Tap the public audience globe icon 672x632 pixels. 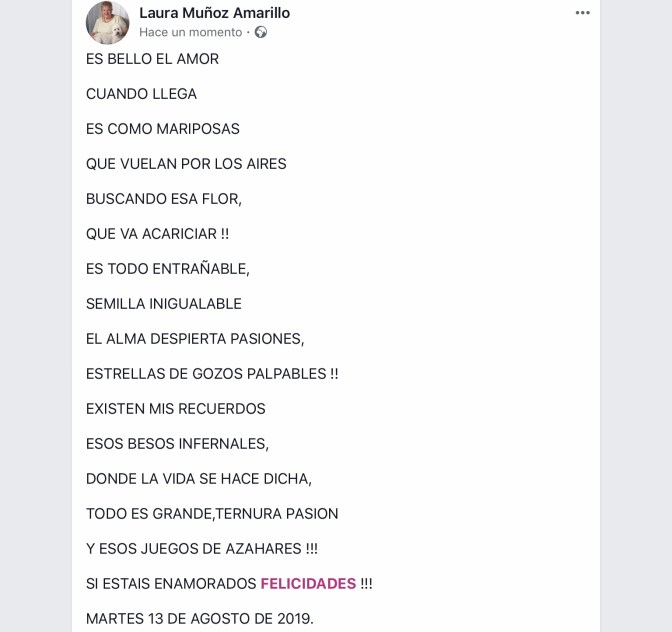coord(261,32)
